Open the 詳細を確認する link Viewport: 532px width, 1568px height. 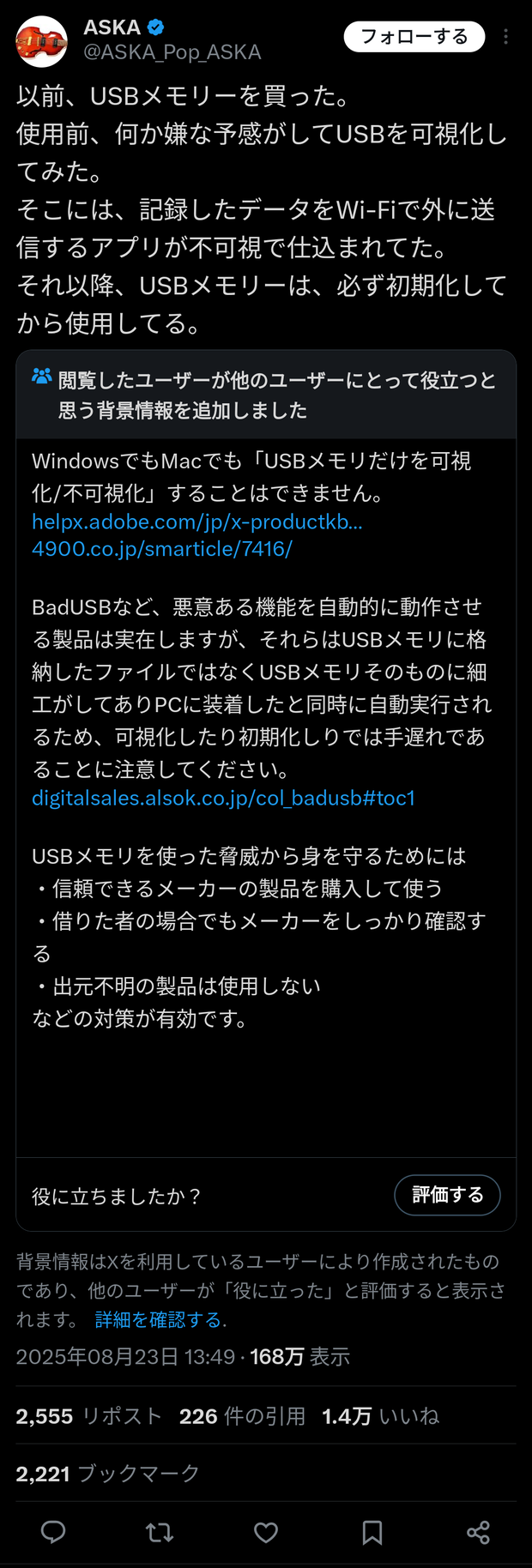[x=158, y=1319]
